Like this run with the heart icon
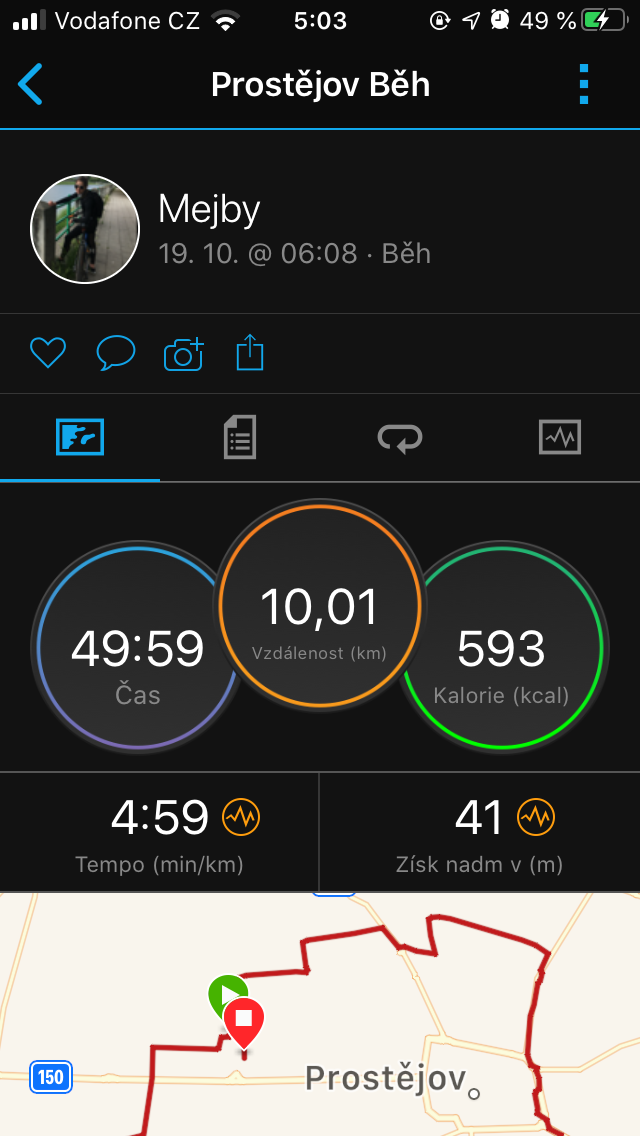The width and height of the screenshot is (640, 1136). (x=47, y=353)
